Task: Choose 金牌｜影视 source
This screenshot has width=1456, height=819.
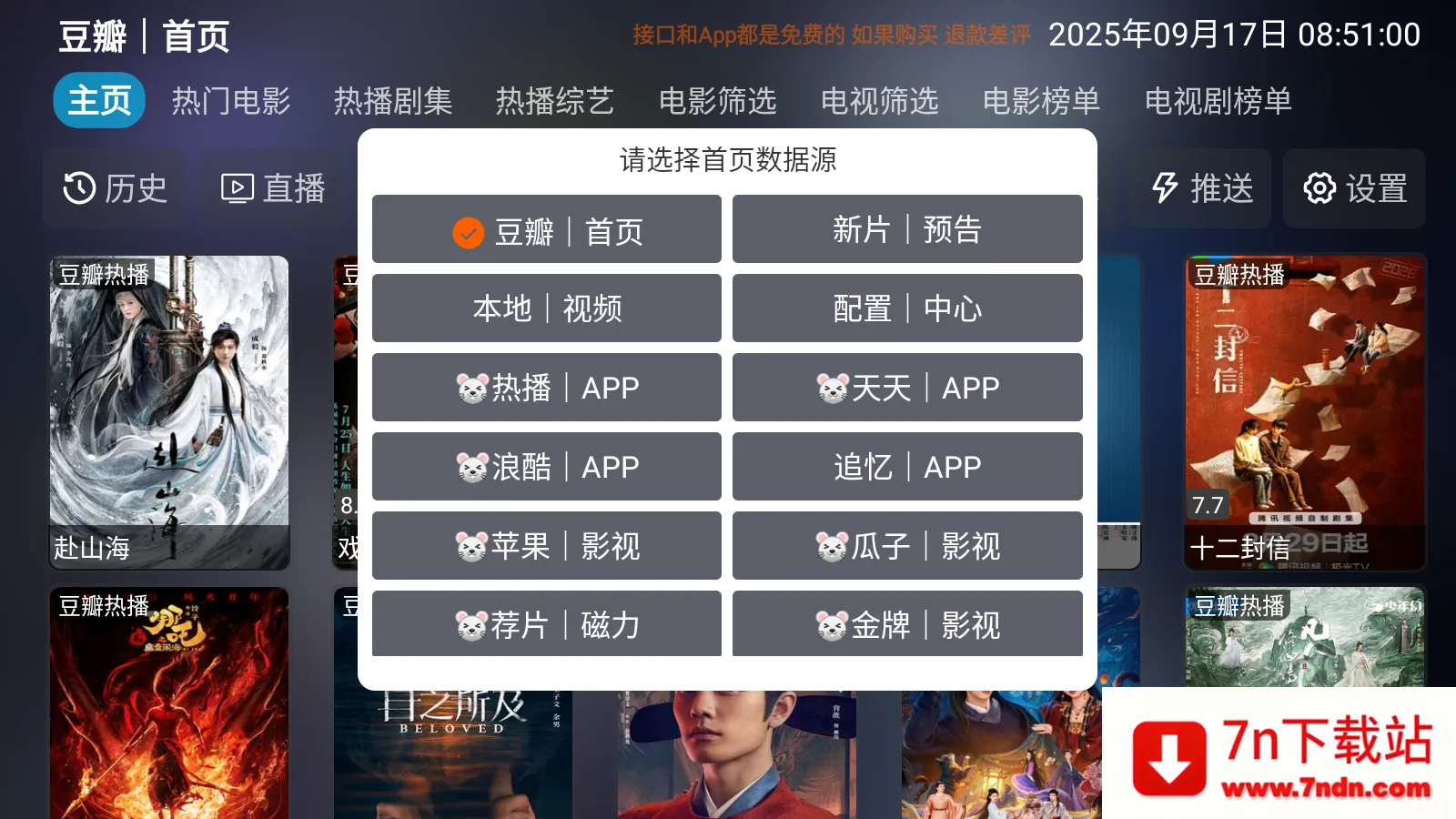Action: point(907,625)
